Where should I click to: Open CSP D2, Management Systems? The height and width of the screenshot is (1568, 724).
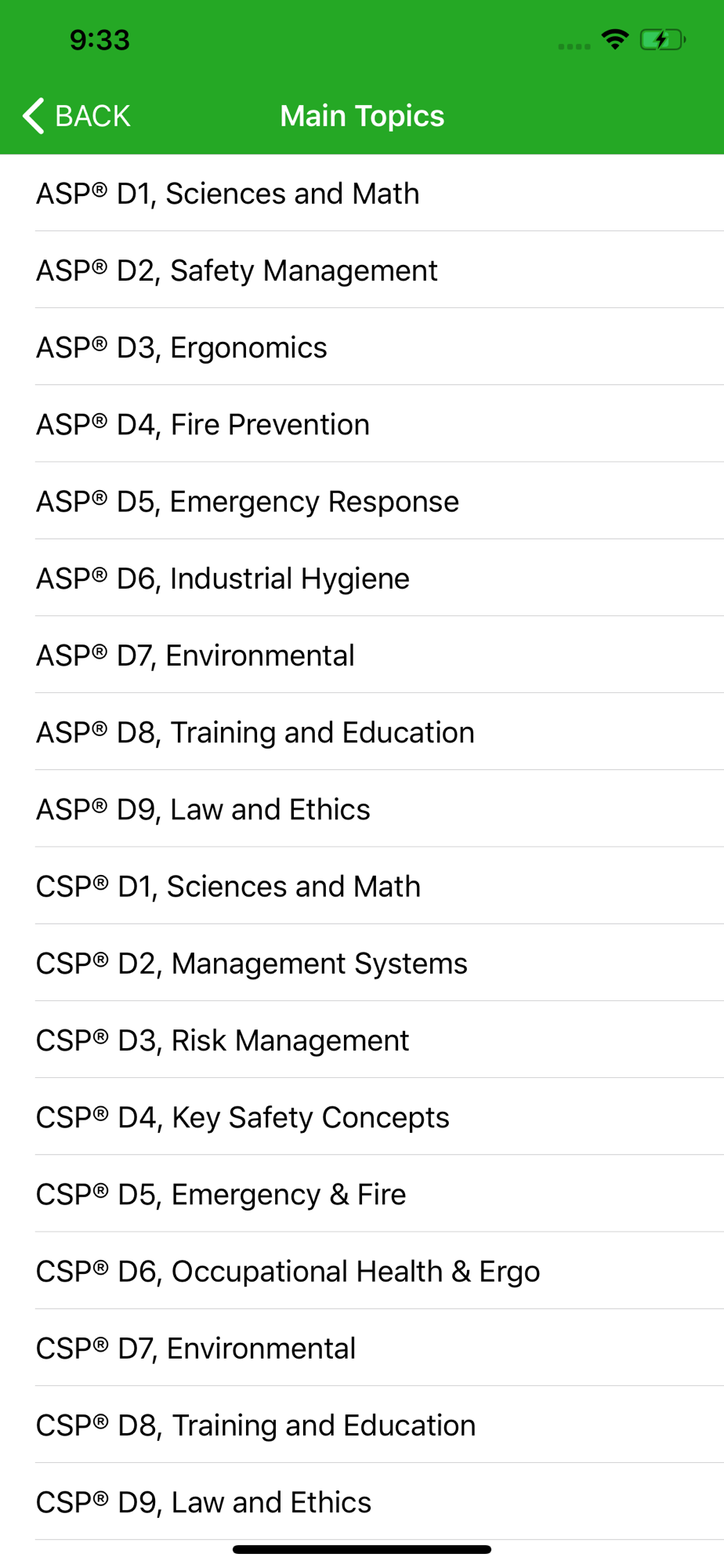[362, 963]
